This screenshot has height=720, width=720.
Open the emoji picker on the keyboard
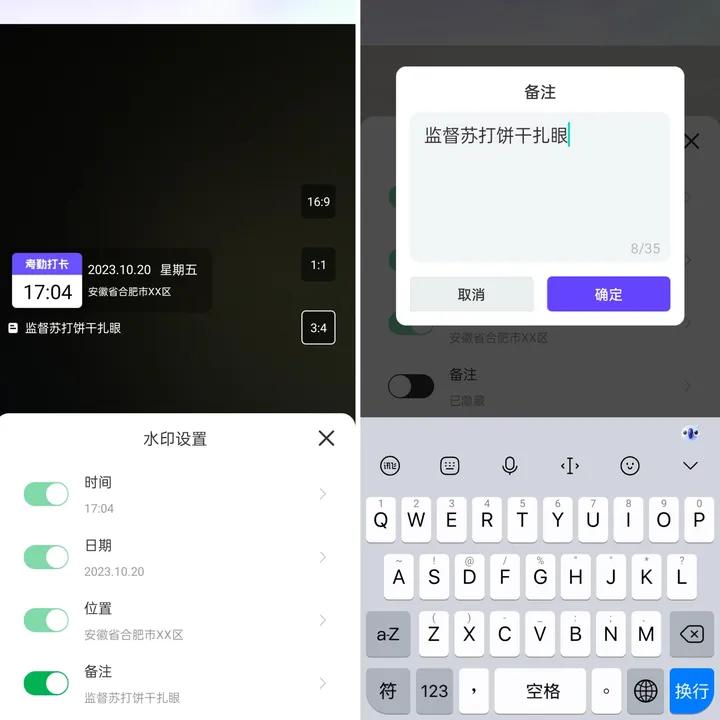pos(630,465)
